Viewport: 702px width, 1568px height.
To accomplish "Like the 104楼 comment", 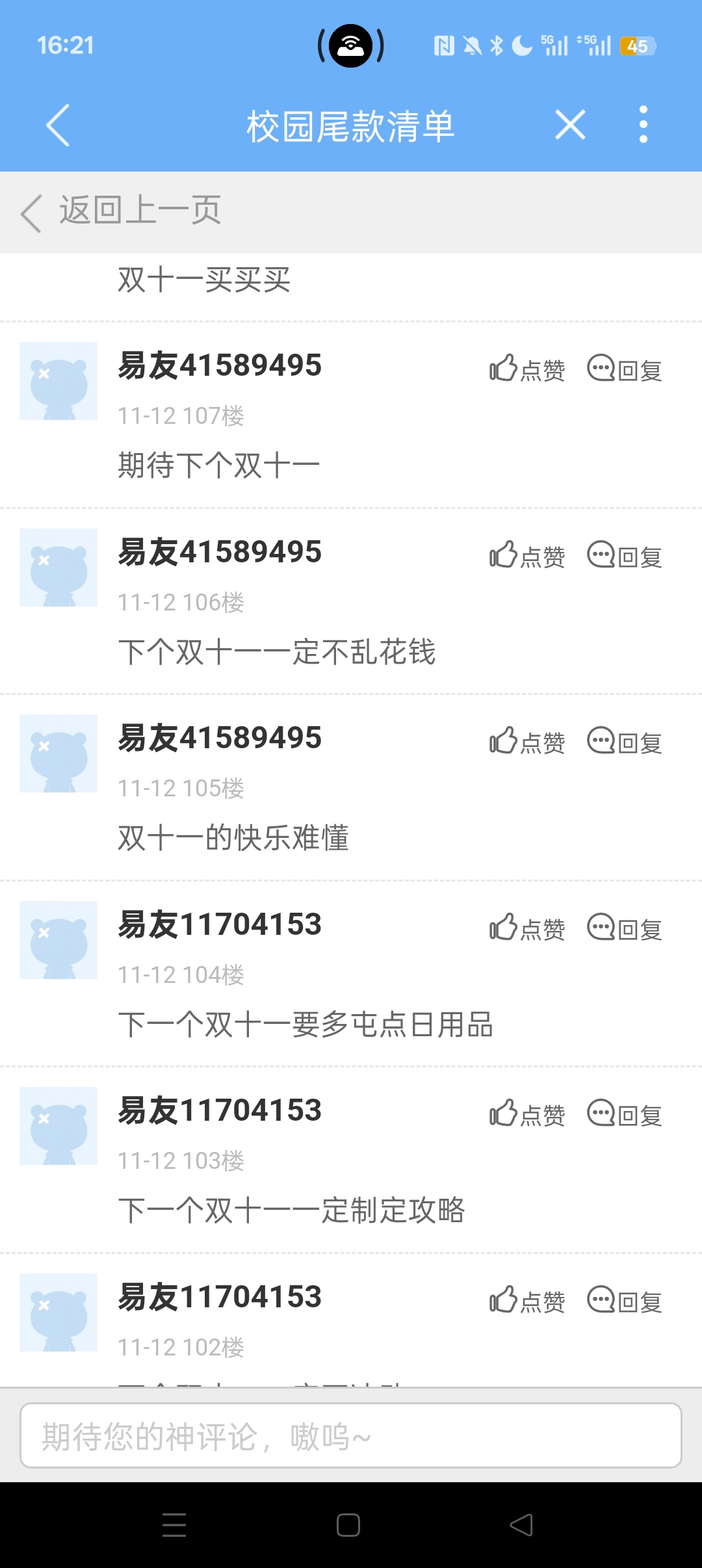I will tap(527, 928).
